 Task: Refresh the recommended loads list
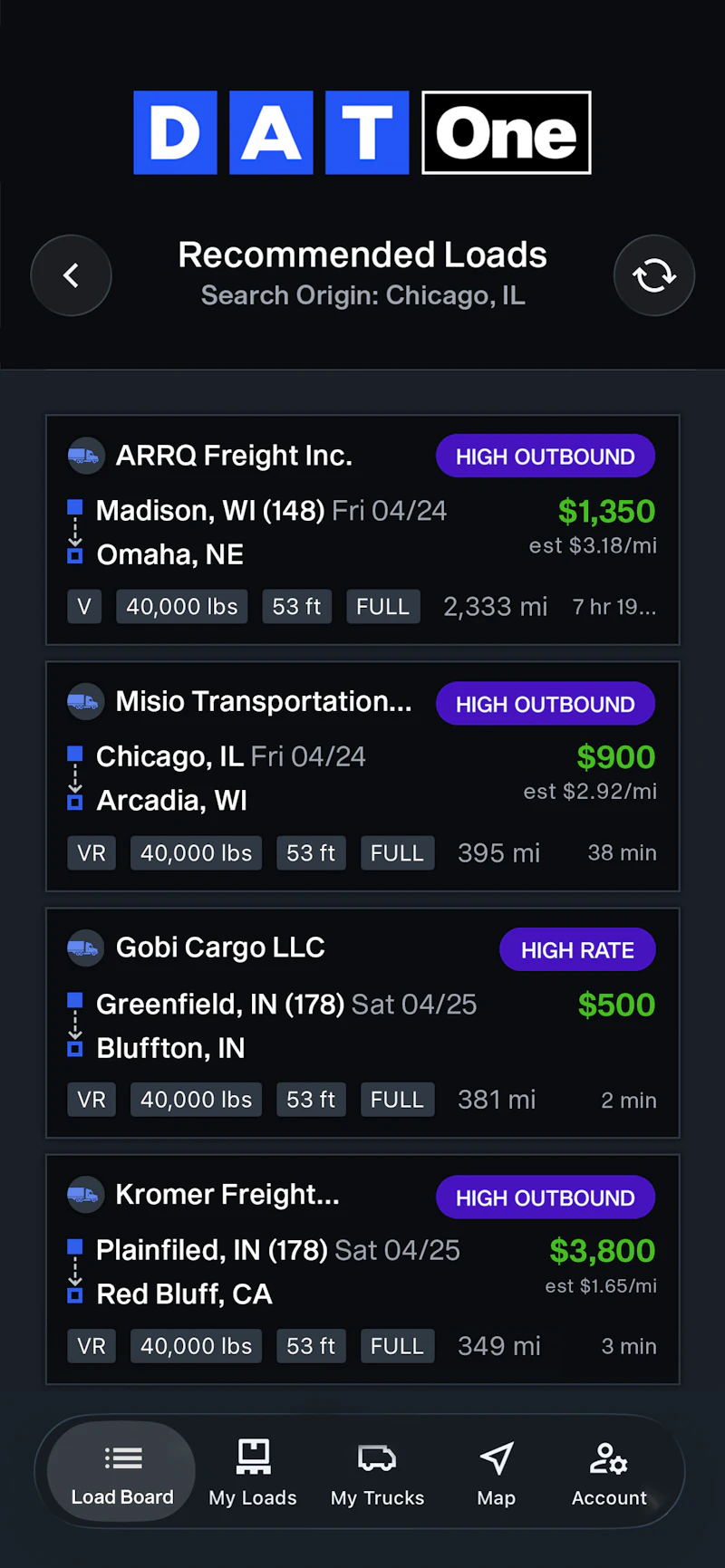tap(654, 275)
